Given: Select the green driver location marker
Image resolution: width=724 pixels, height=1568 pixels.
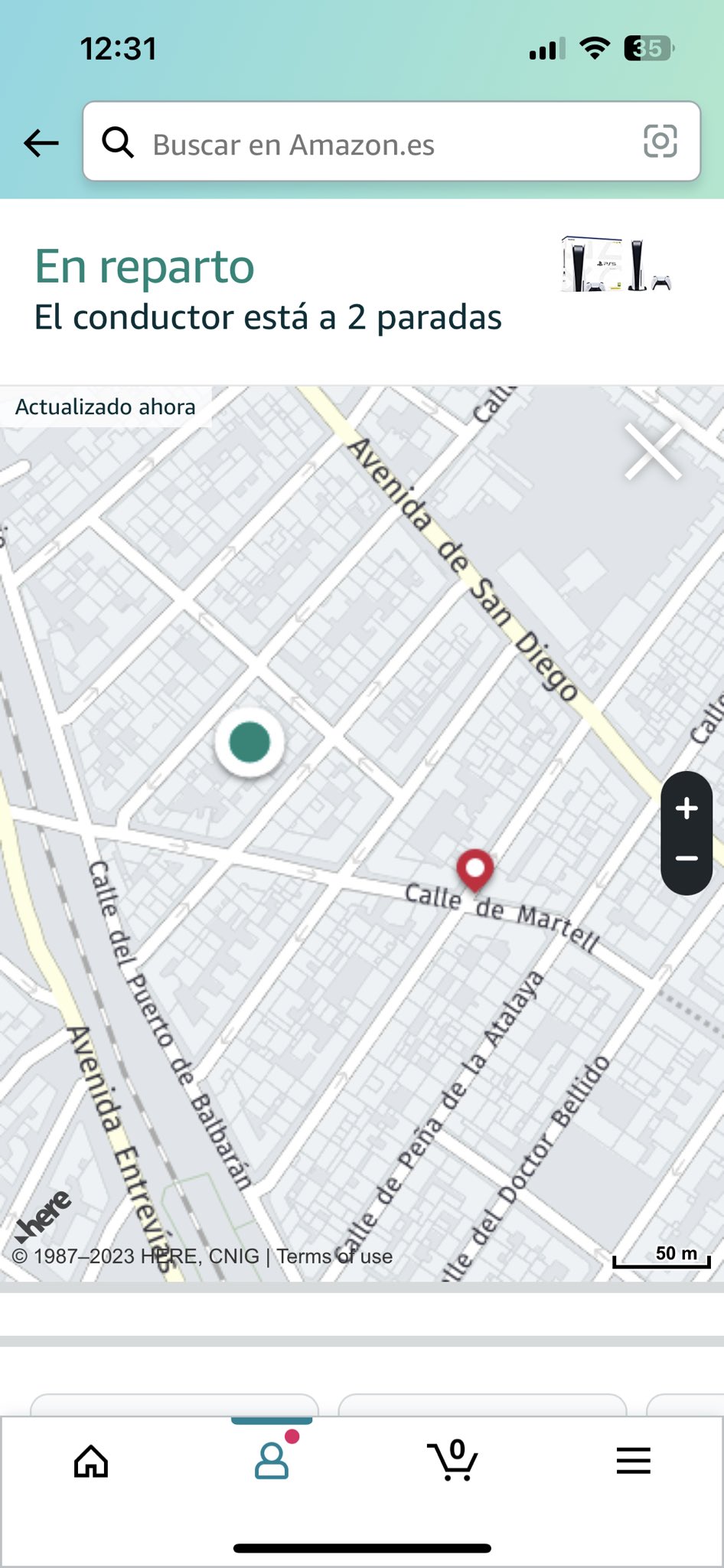Looking at the screenshot, I should (x=249, y=742).
